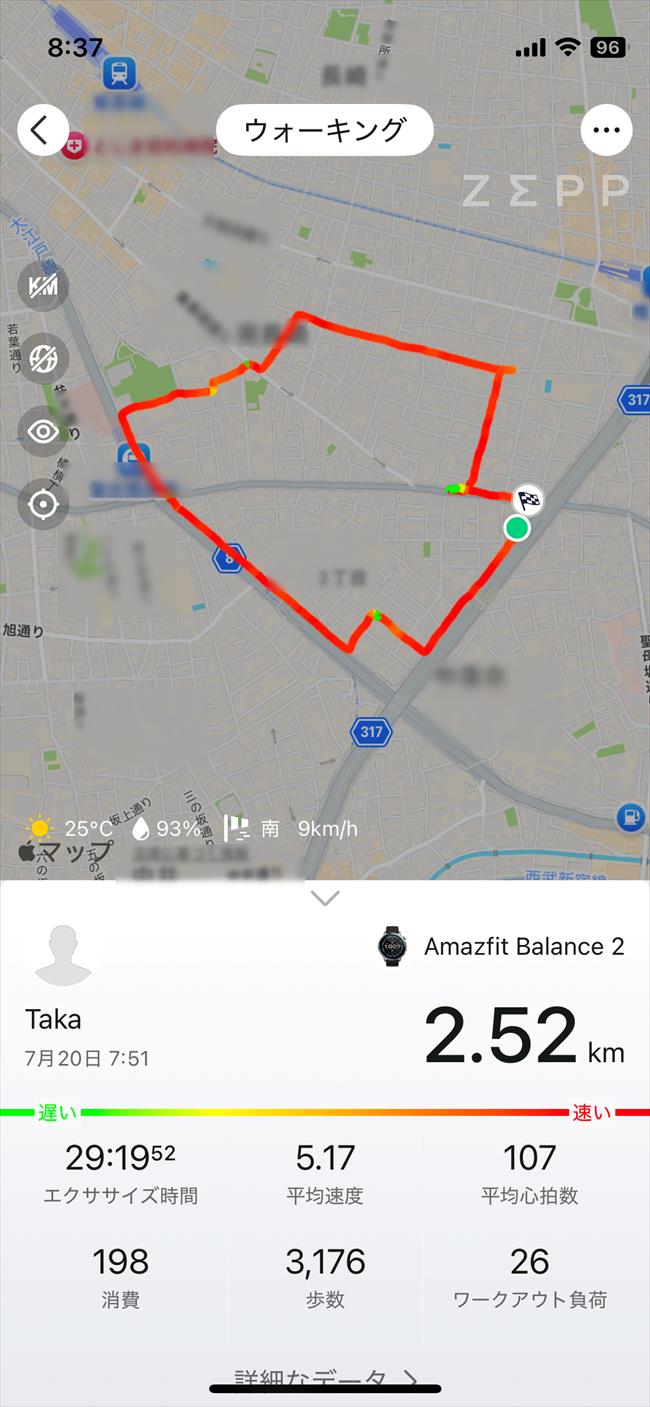Collapse the panel using the down chevron
650x1407 pixels.
(x=325, y=897)
